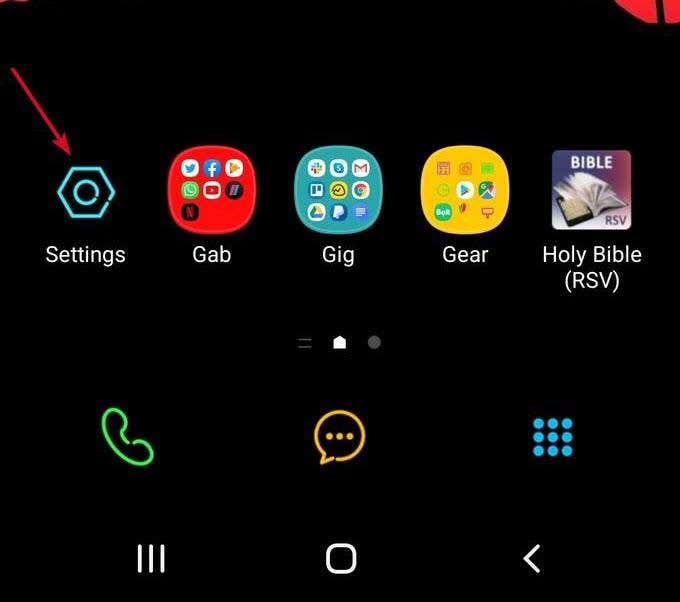Open the Gear folder
The height and width of the screenshot is (602, 680).
[465, 190]
